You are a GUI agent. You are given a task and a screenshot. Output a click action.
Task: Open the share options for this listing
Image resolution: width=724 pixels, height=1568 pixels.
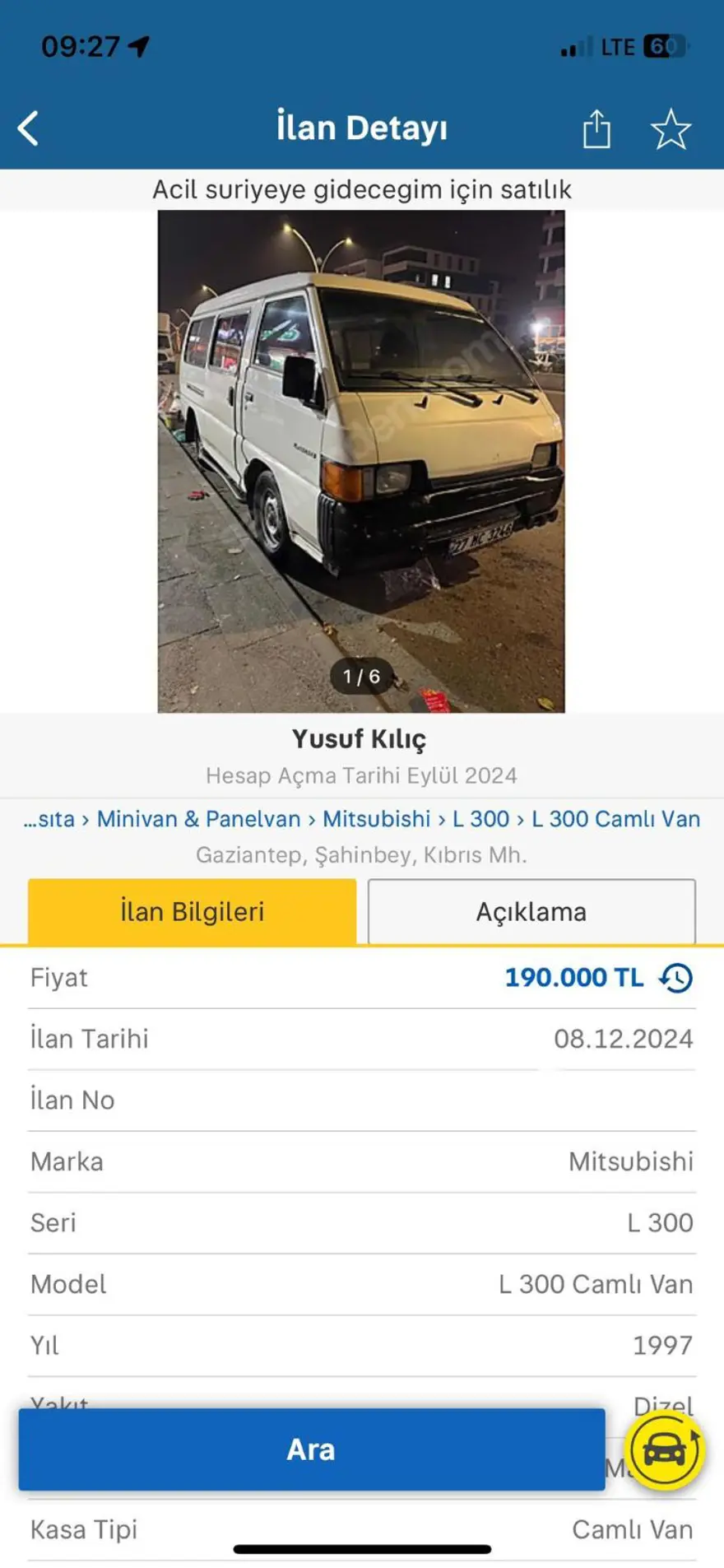(x=596, y=128)
